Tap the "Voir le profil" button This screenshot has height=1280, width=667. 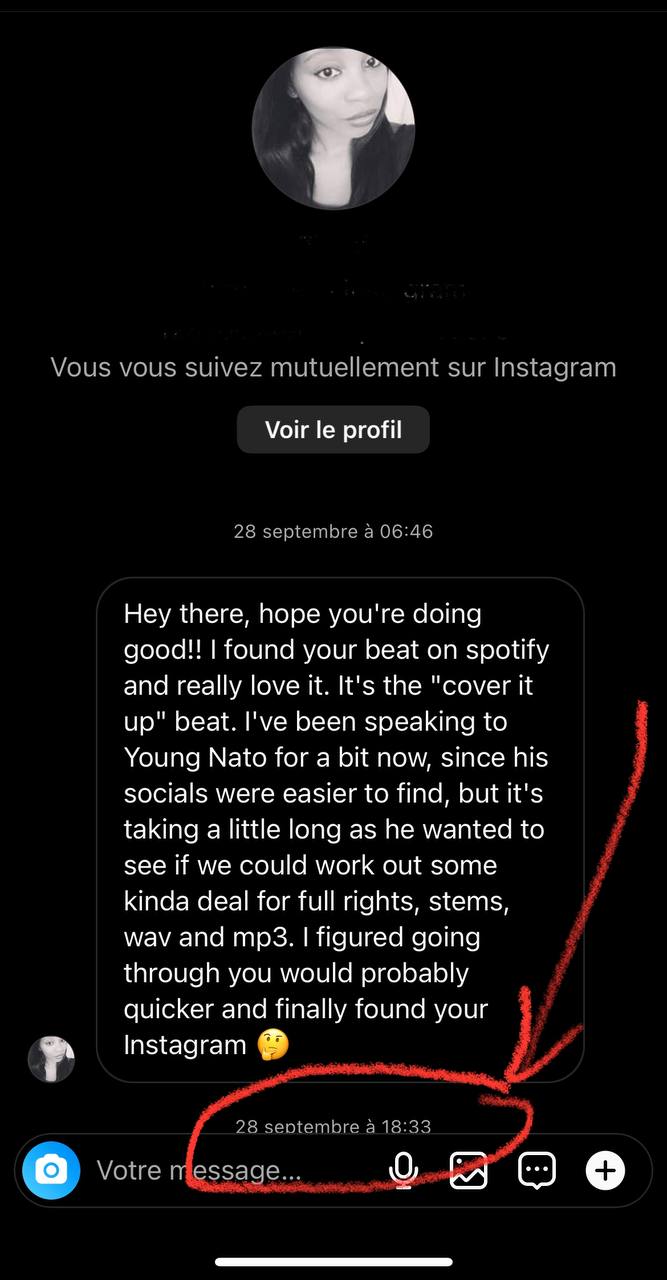(x=333, y=430)
